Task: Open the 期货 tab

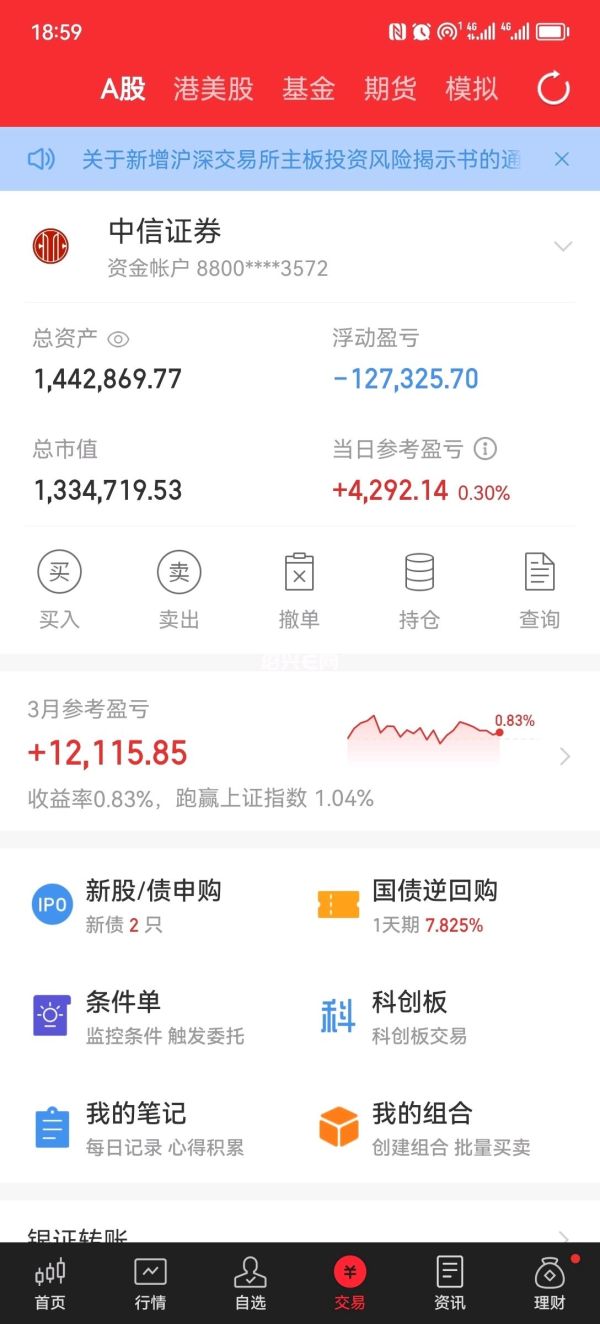Action: tap(390, 88)
